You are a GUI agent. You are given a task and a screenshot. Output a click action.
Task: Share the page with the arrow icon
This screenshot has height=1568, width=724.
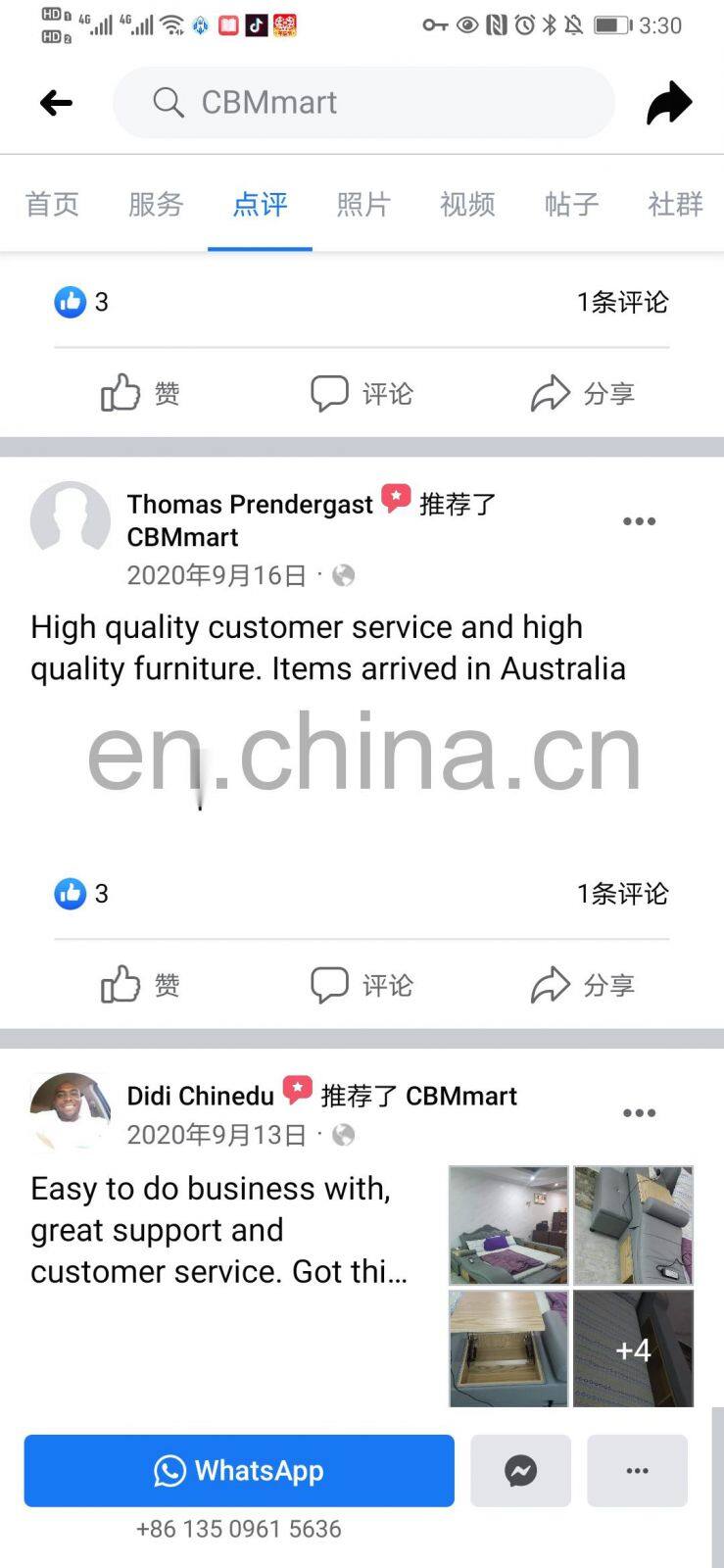(x=669, y=103)
